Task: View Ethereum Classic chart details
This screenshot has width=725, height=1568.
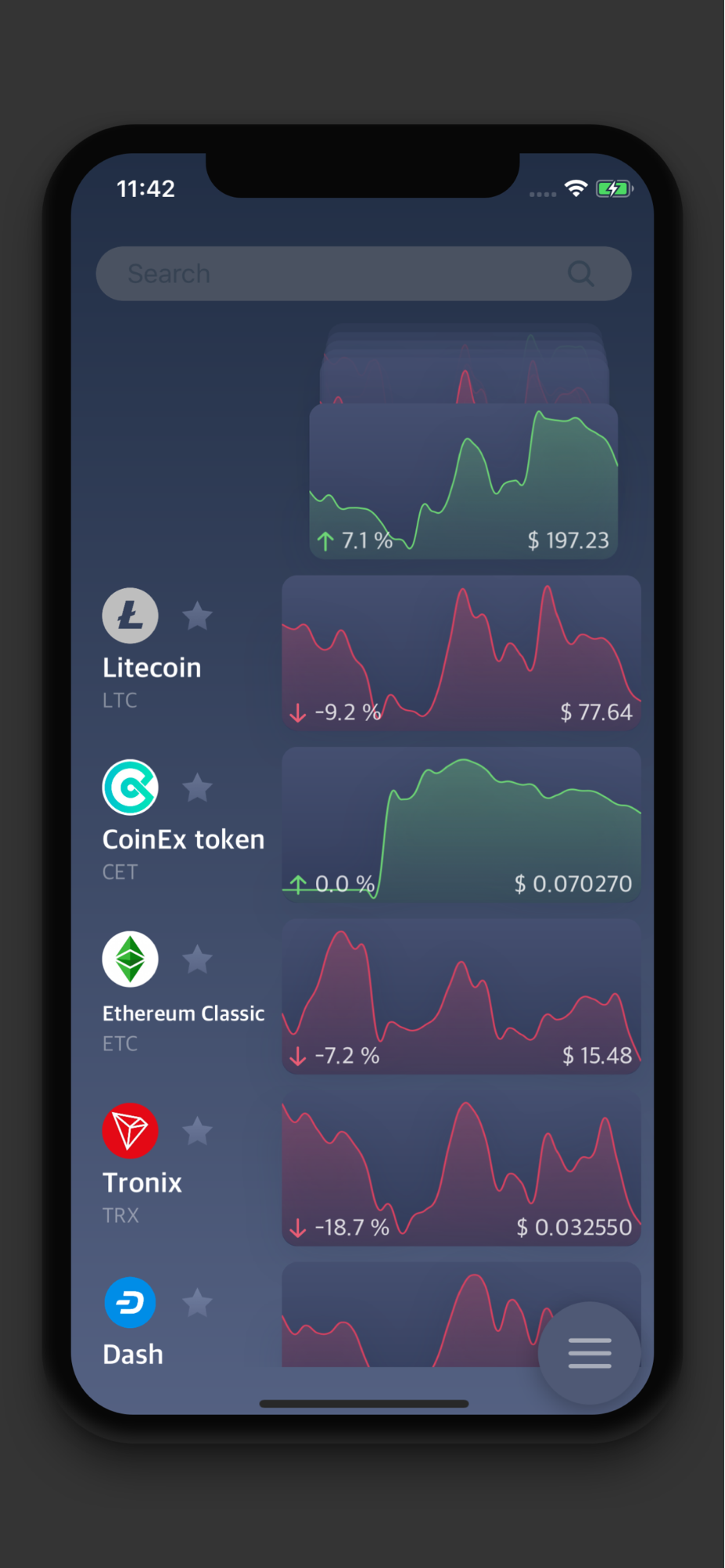Action: pos(461,996)
